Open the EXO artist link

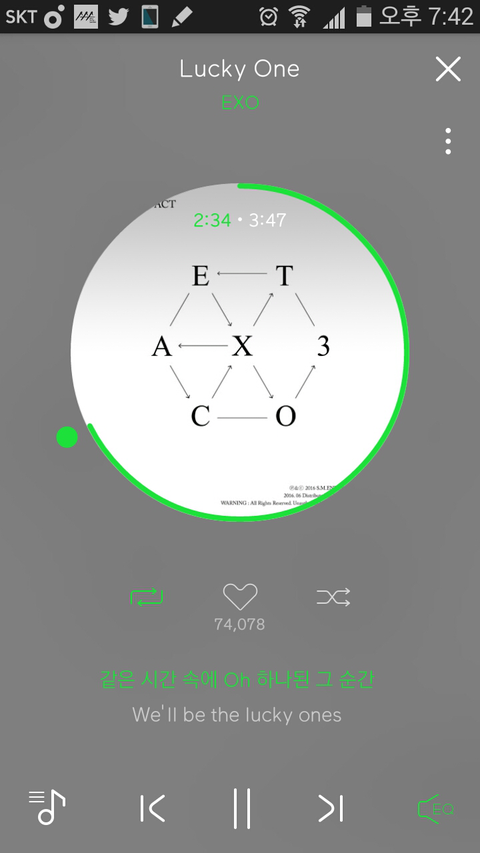point(240,102)
